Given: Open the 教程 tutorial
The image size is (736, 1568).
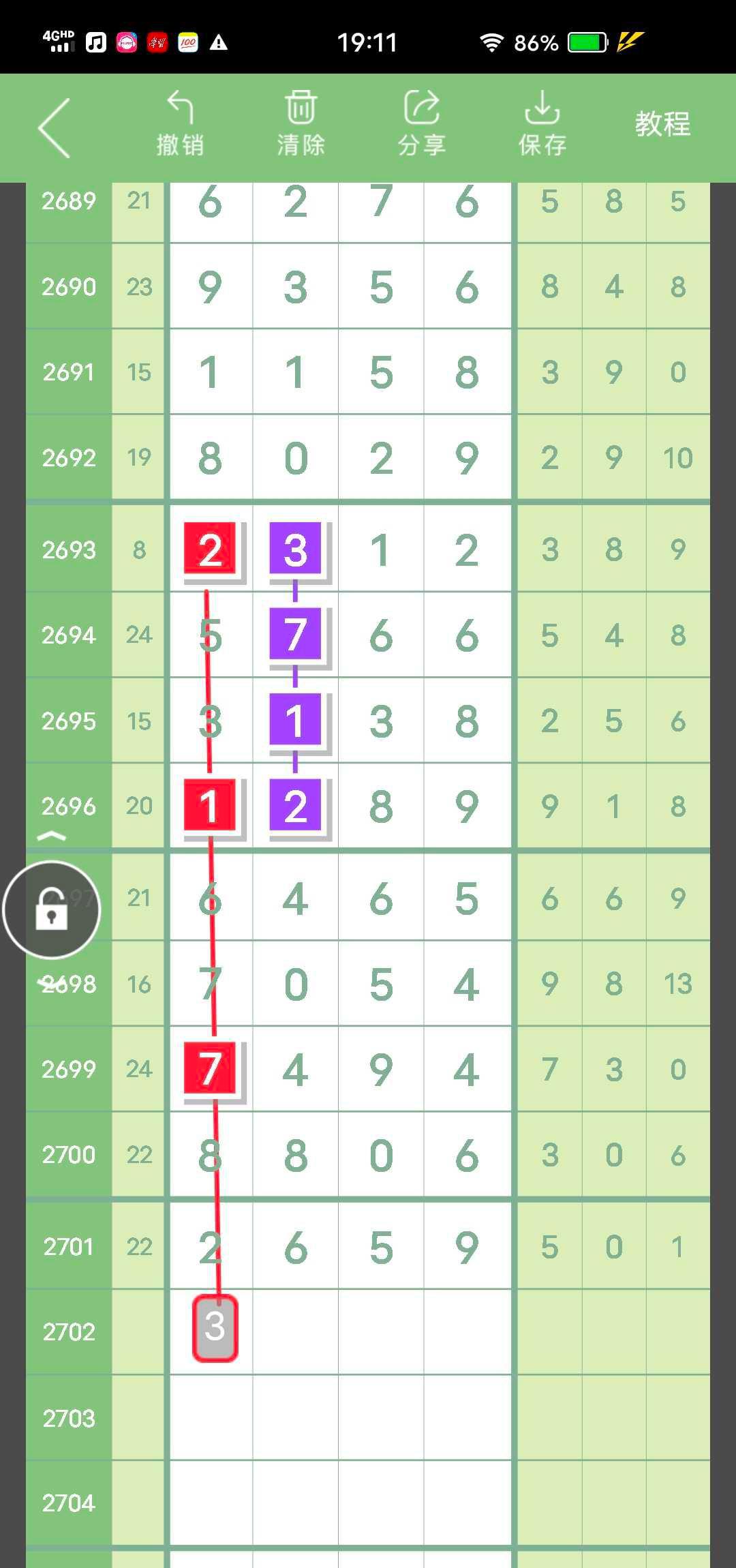Looking at the screenshot, I should [662, 124].
